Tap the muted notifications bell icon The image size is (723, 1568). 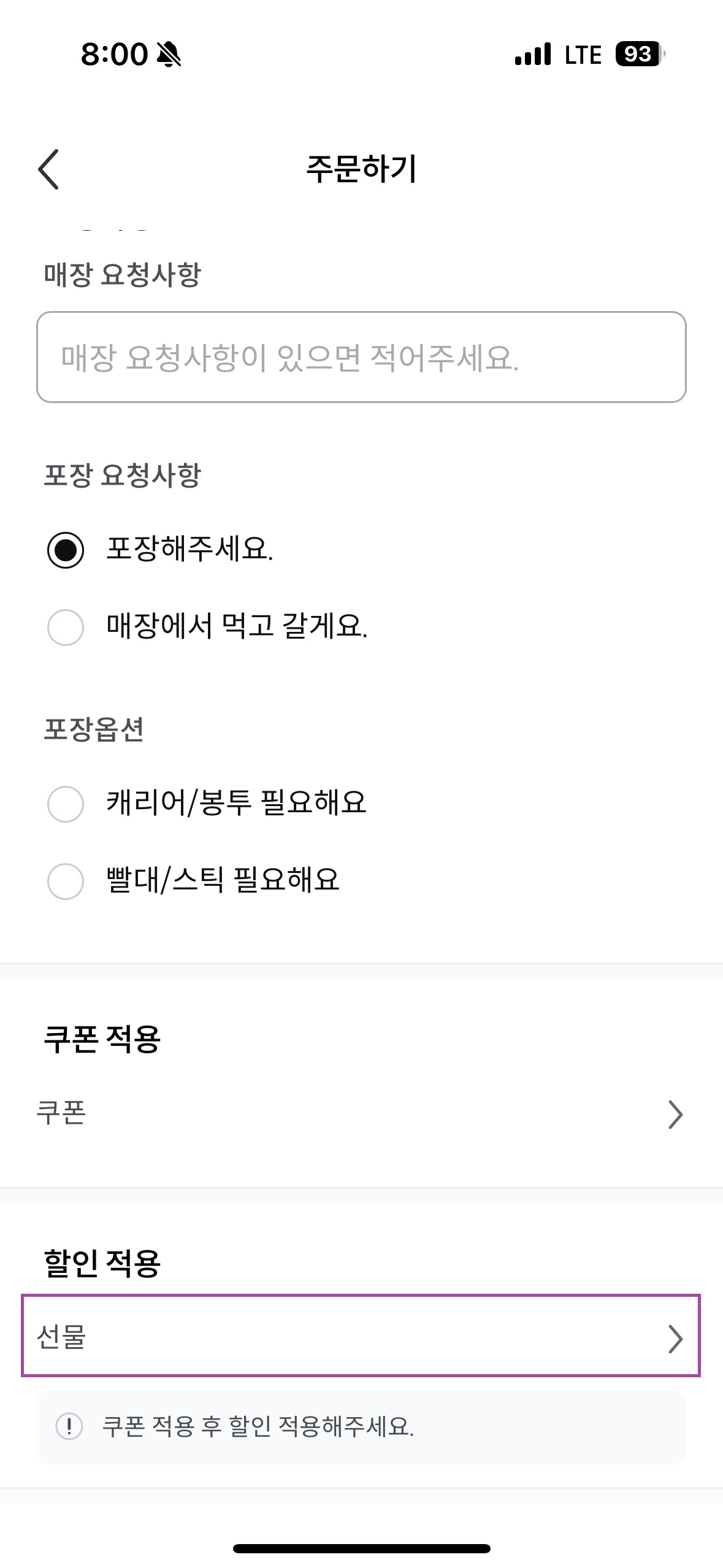click(x=169, y=54)
